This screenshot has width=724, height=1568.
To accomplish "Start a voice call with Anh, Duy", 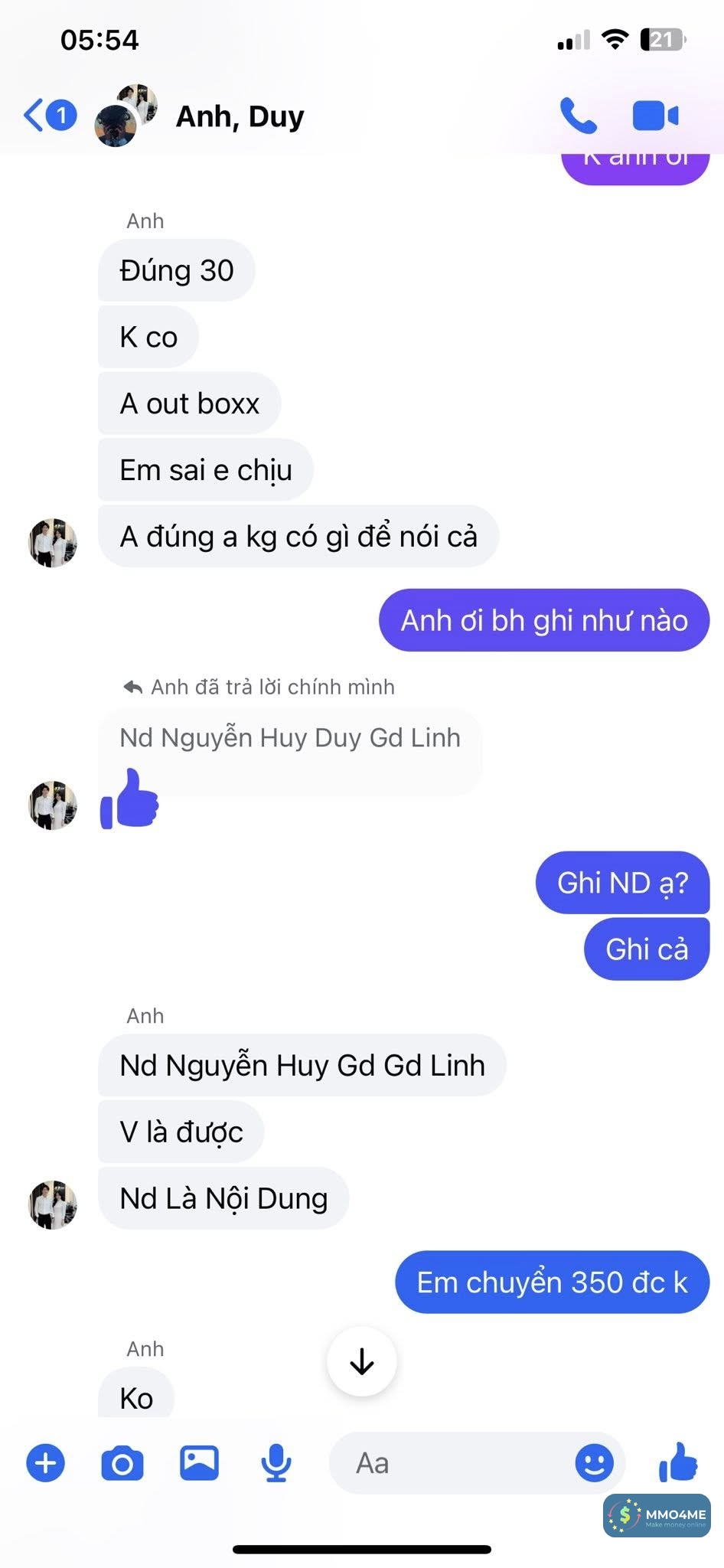I will click(578, 116).
